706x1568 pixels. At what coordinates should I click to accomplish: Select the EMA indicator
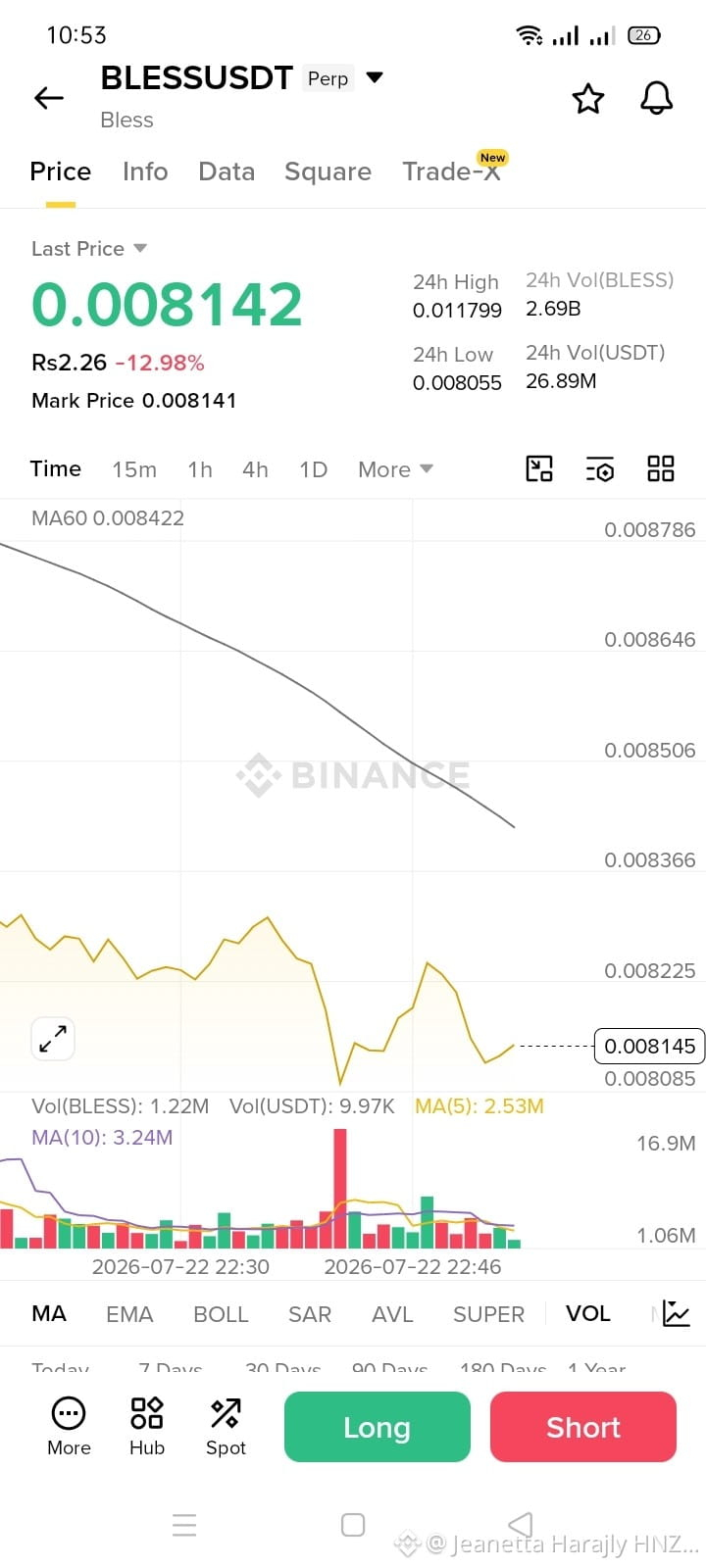tap(129, 1314)
